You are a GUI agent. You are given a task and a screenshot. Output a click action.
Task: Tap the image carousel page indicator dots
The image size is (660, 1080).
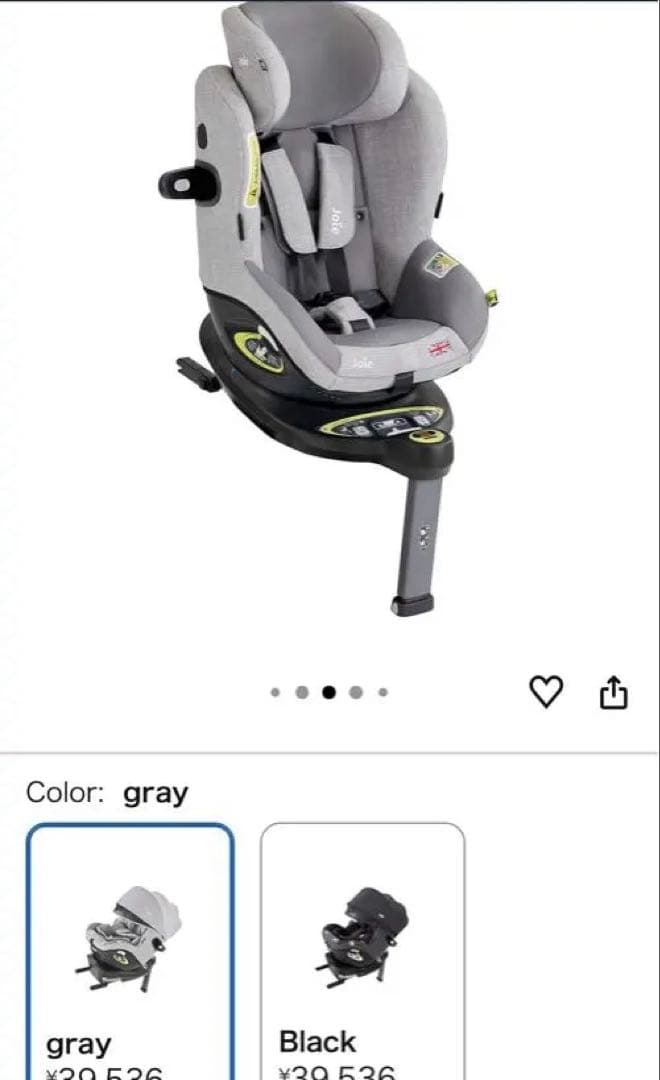point(329,692)
